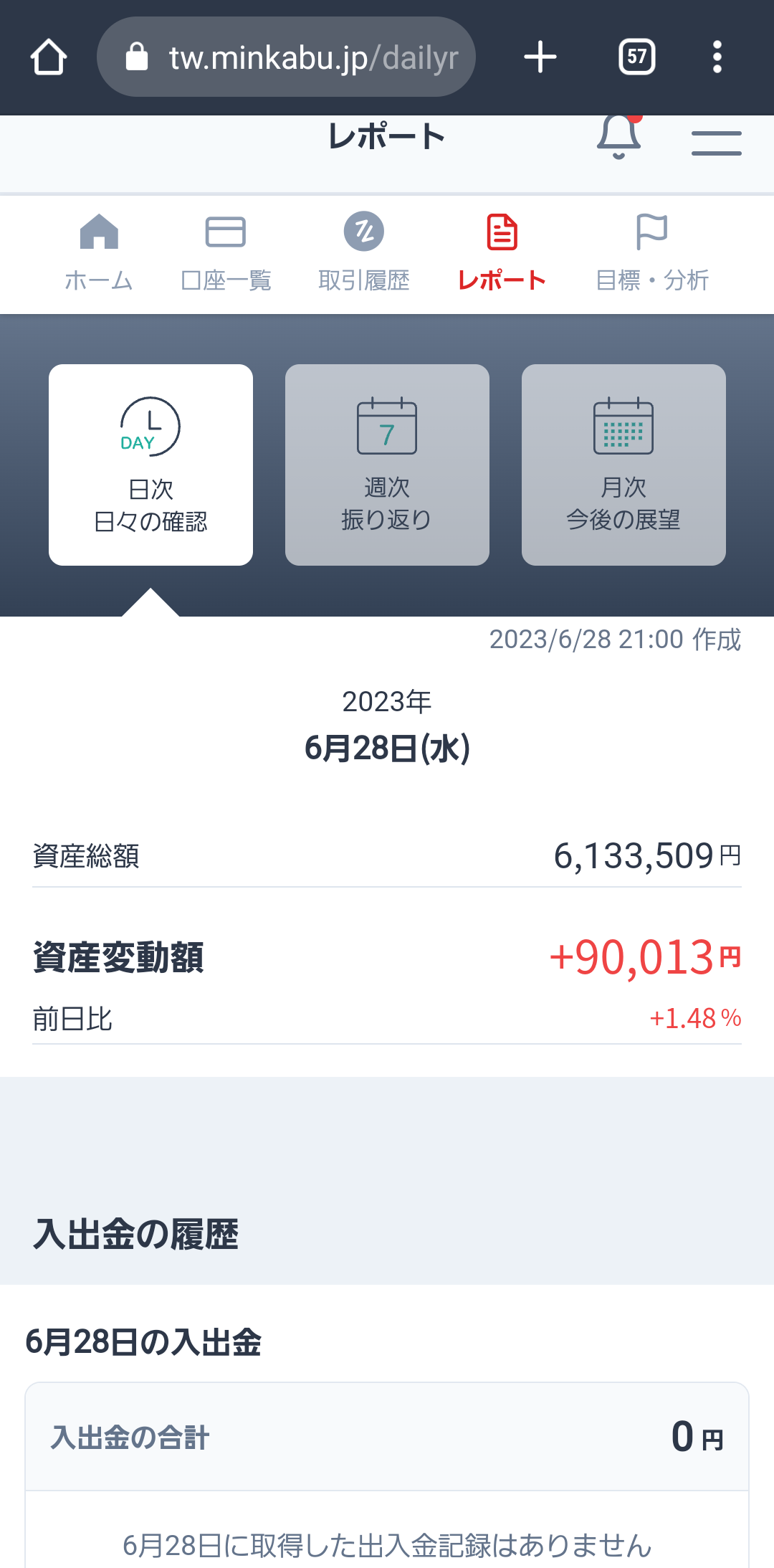This screenshot has height=1568, width=774.
Task: Select the レポート tab
Action: tap(502, 252)
